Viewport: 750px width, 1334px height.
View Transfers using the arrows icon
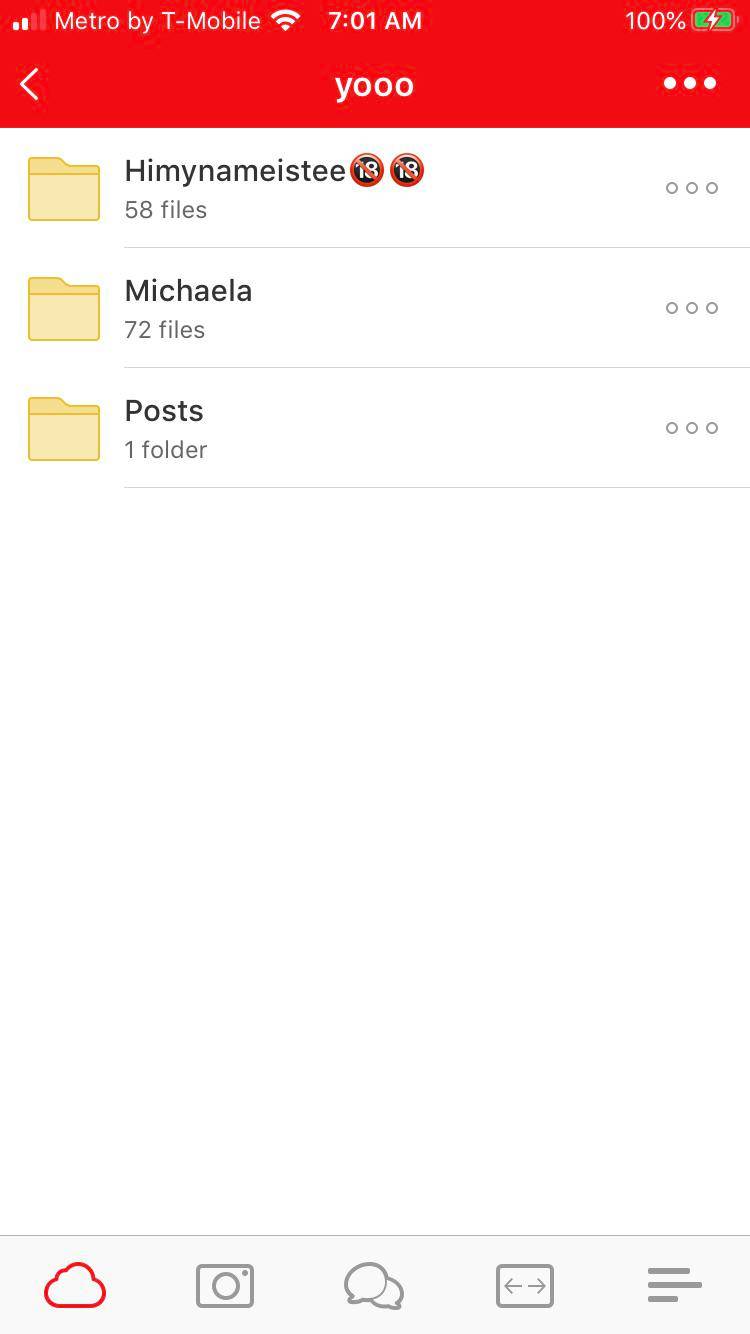pos(524,1286)
